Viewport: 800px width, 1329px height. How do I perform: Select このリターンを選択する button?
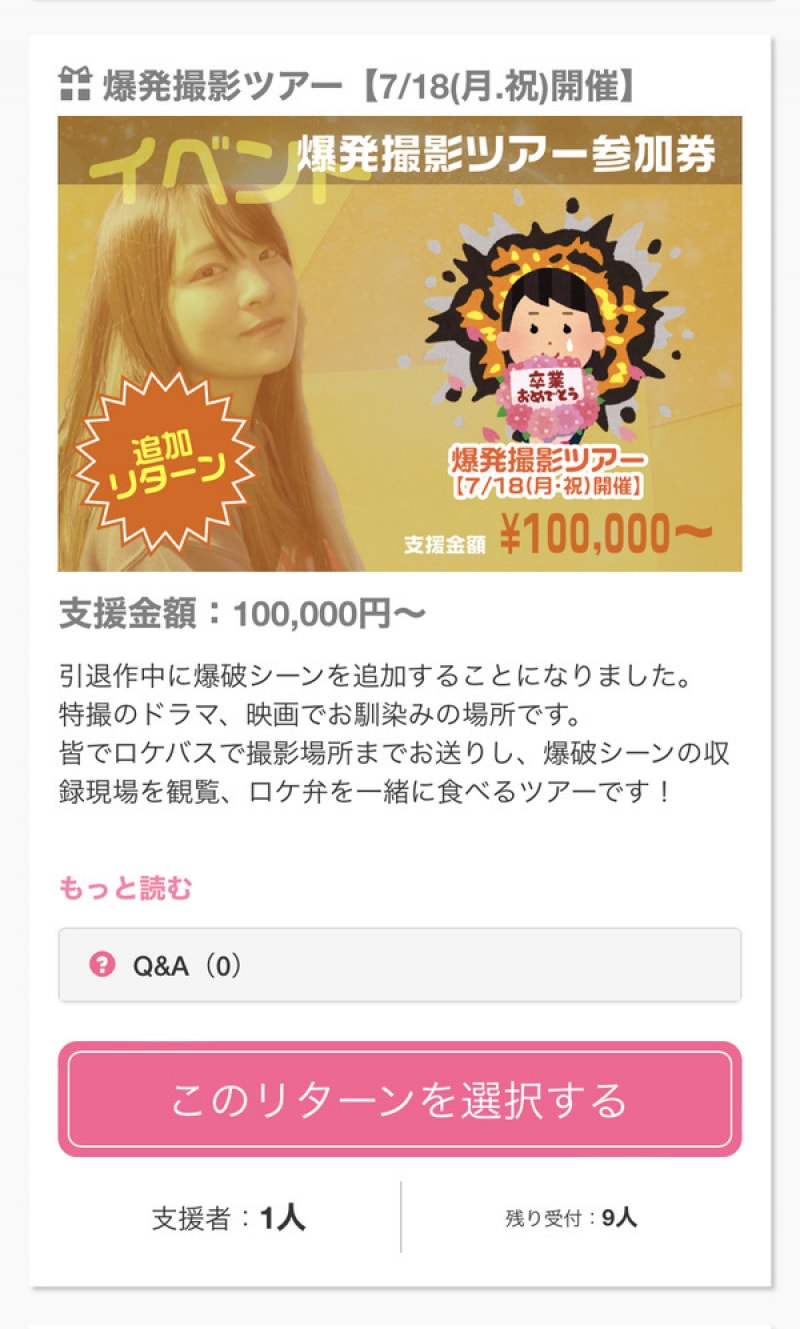[399, 1099]
